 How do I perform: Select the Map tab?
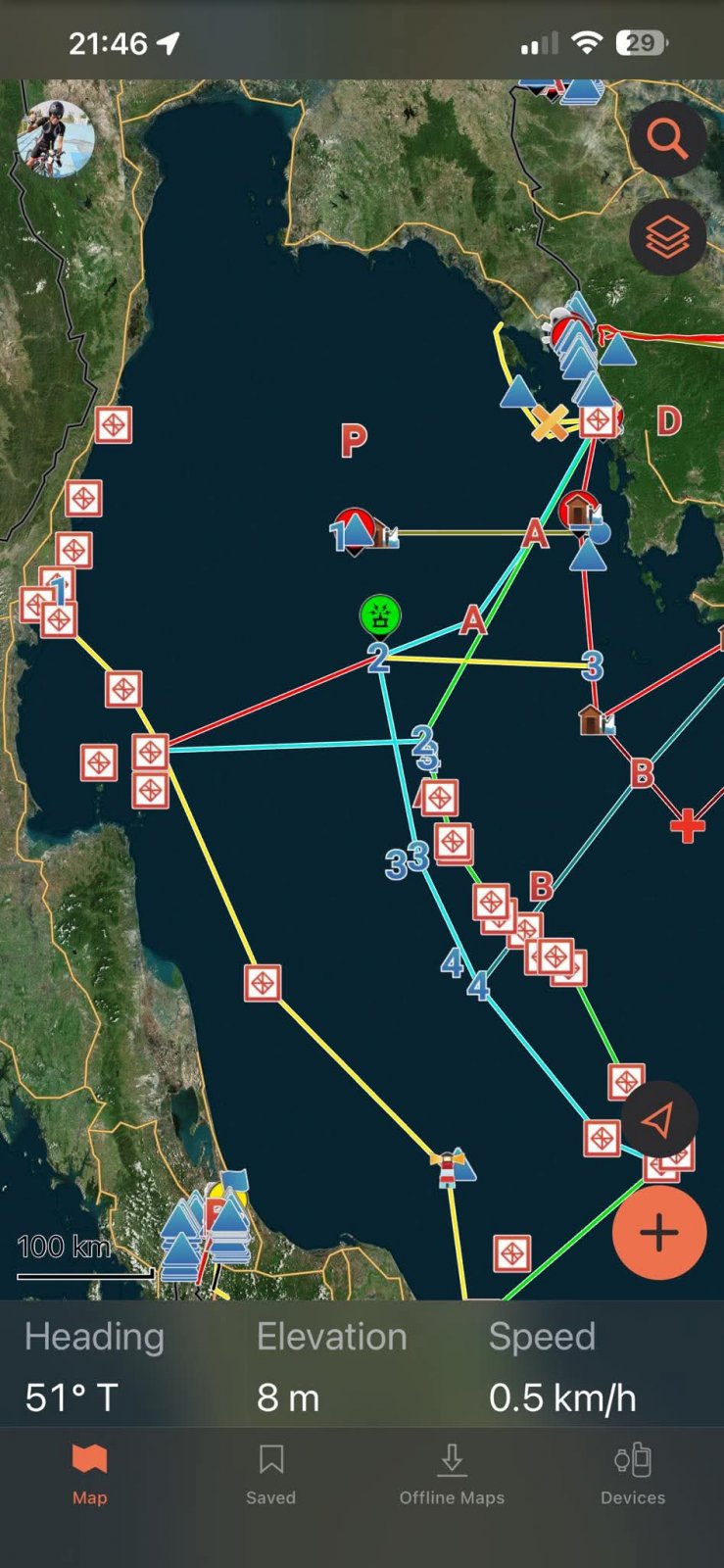point(89,1473)
